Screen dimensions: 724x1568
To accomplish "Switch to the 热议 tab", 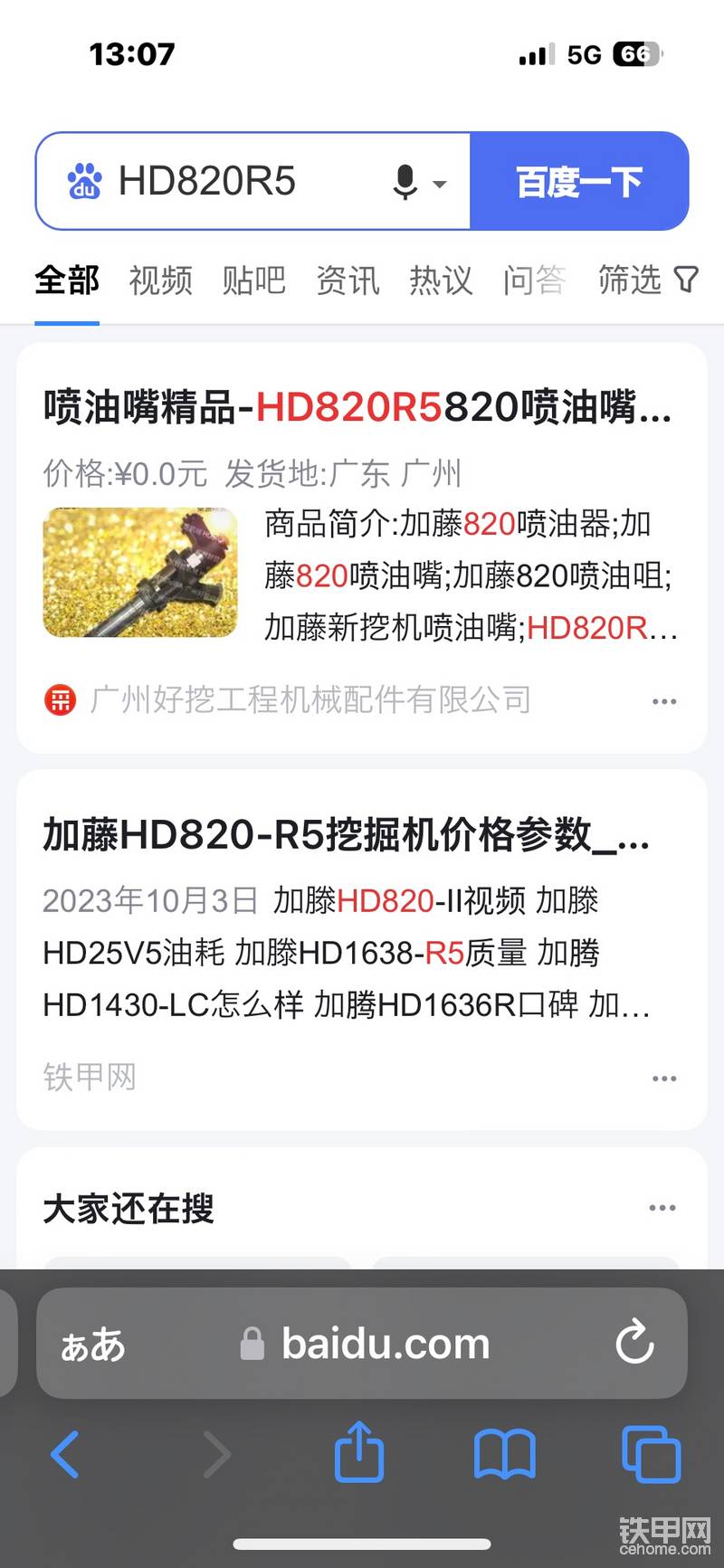I will coord(441,280).
